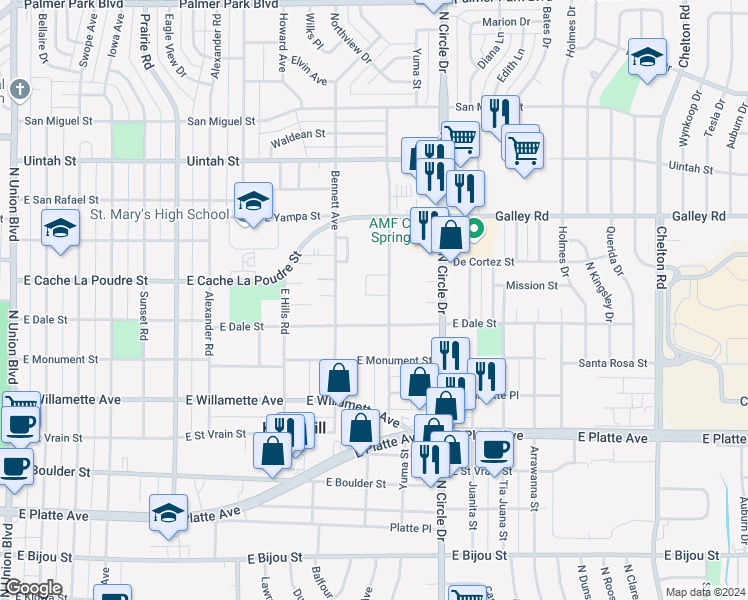
Task: Open the green AMF bowling location pin
Action: (x=475, y=229)
